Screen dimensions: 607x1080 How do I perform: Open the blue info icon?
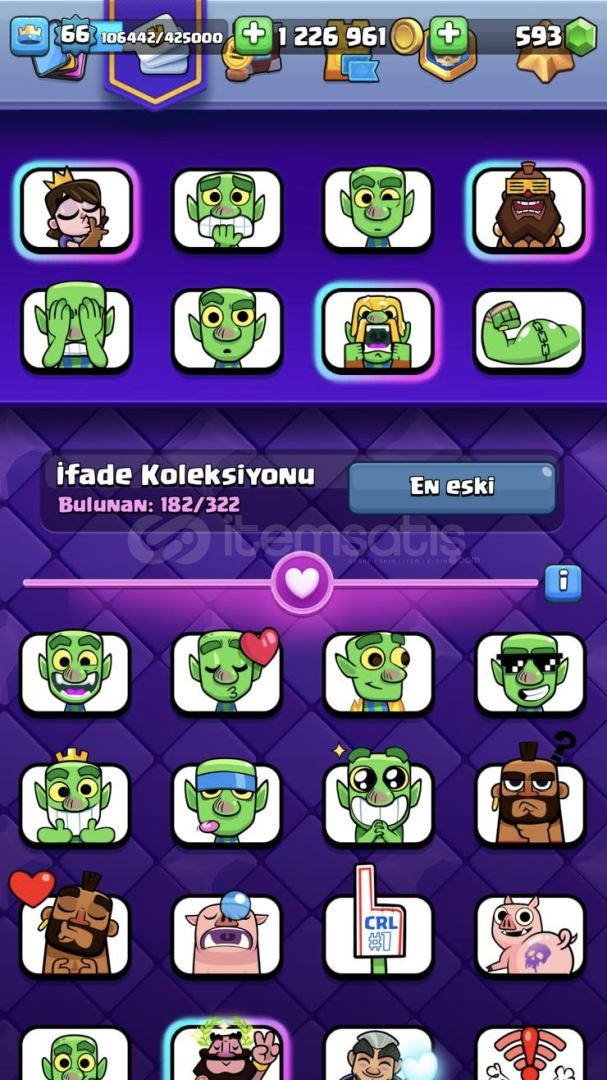pyautogui.click(x=563, y=581)
